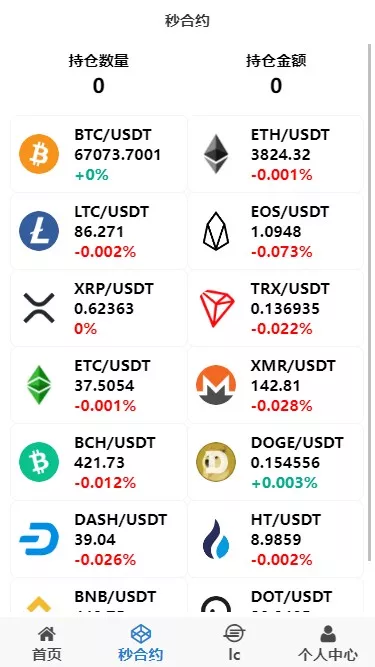Viewport: 375px width, 667px height.
Task: Open the BNB/USDT card
Action: (x=99, y=597)
